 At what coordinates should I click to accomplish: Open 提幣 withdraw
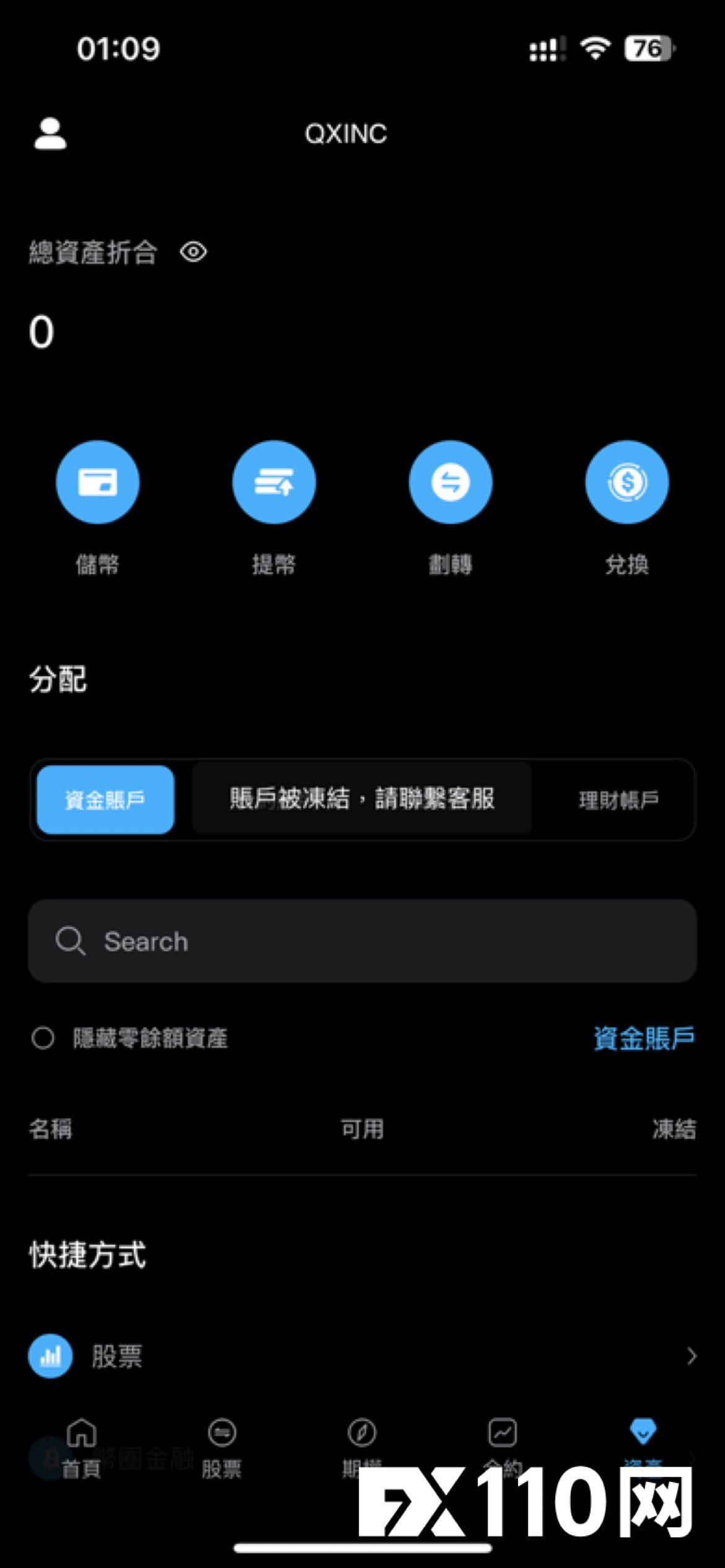274,482
